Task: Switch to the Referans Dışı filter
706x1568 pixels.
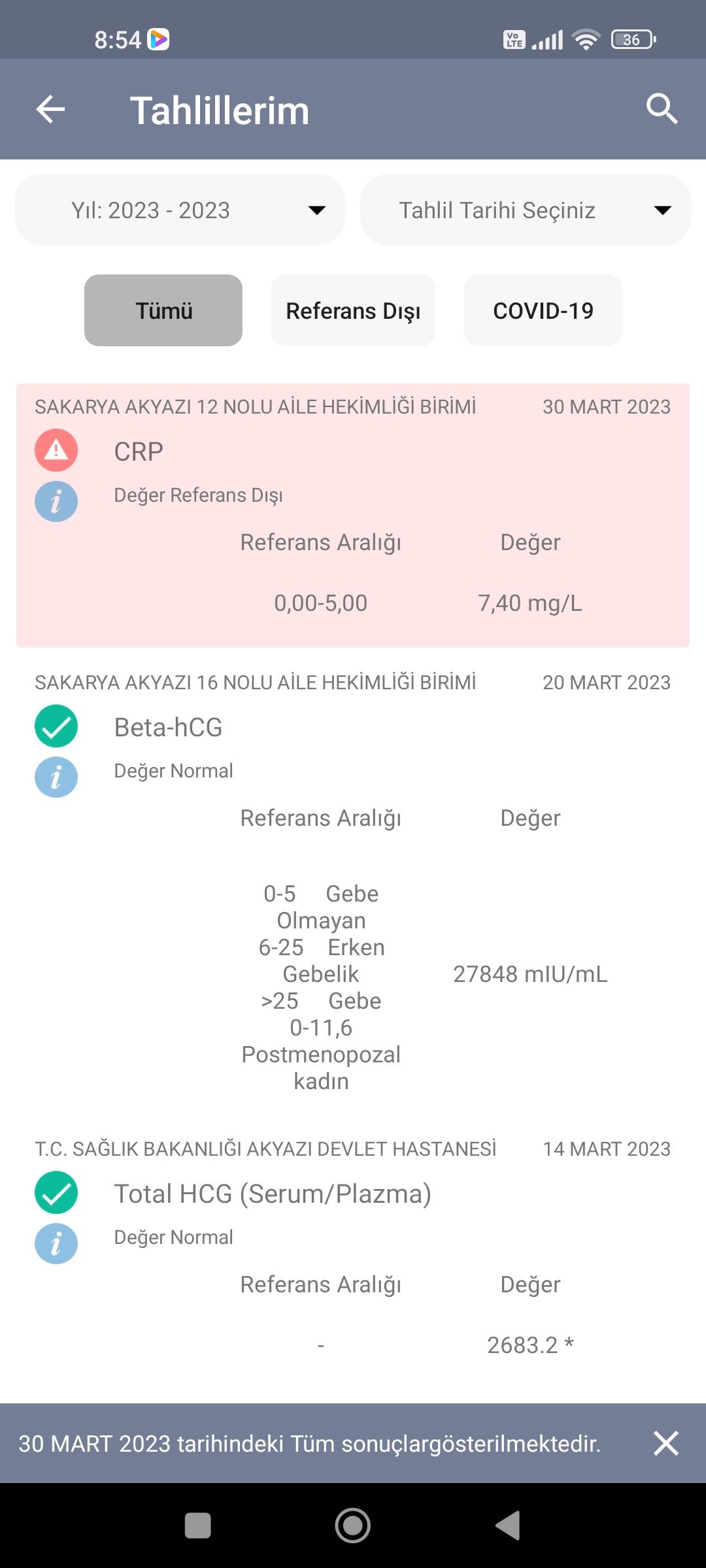Action: click(x=353, y=310)
